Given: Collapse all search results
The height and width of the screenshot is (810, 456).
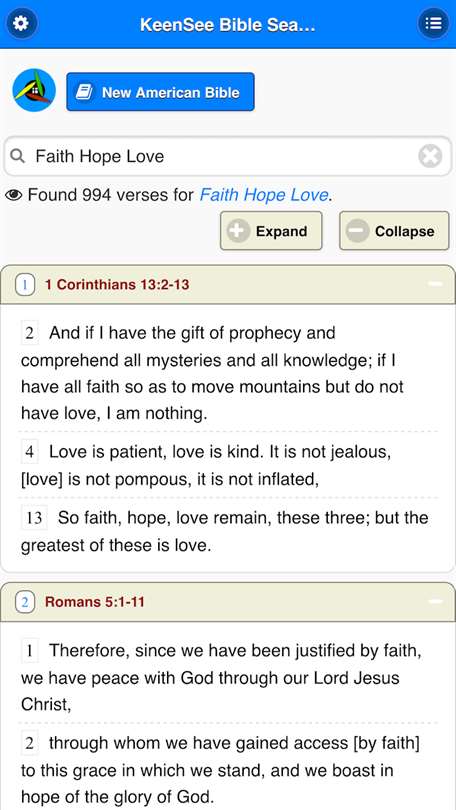Looking at the screenshot, I should [x=394, y=231].
